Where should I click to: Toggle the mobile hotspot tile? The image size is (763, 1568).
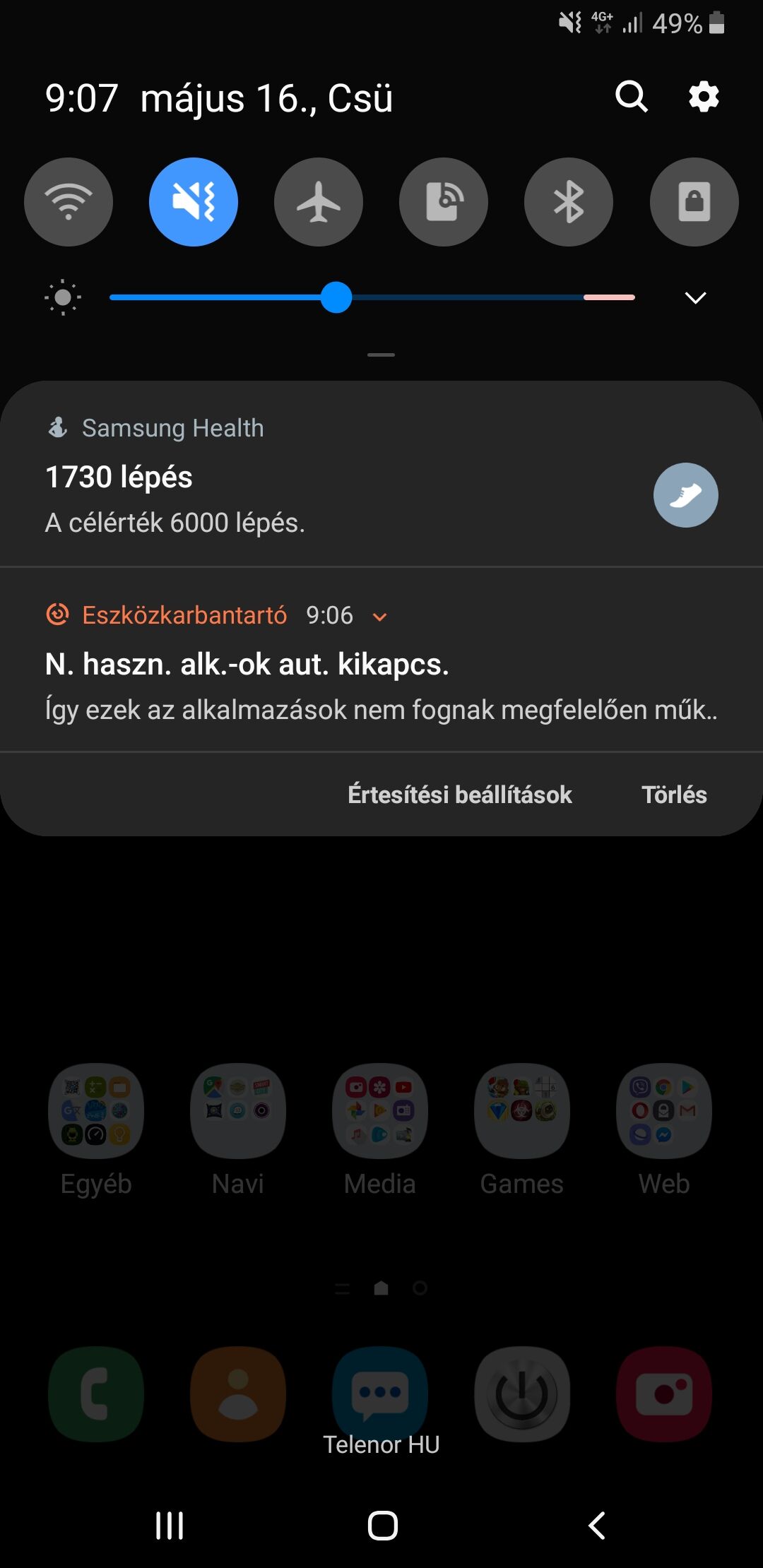(x=444, y=202)
